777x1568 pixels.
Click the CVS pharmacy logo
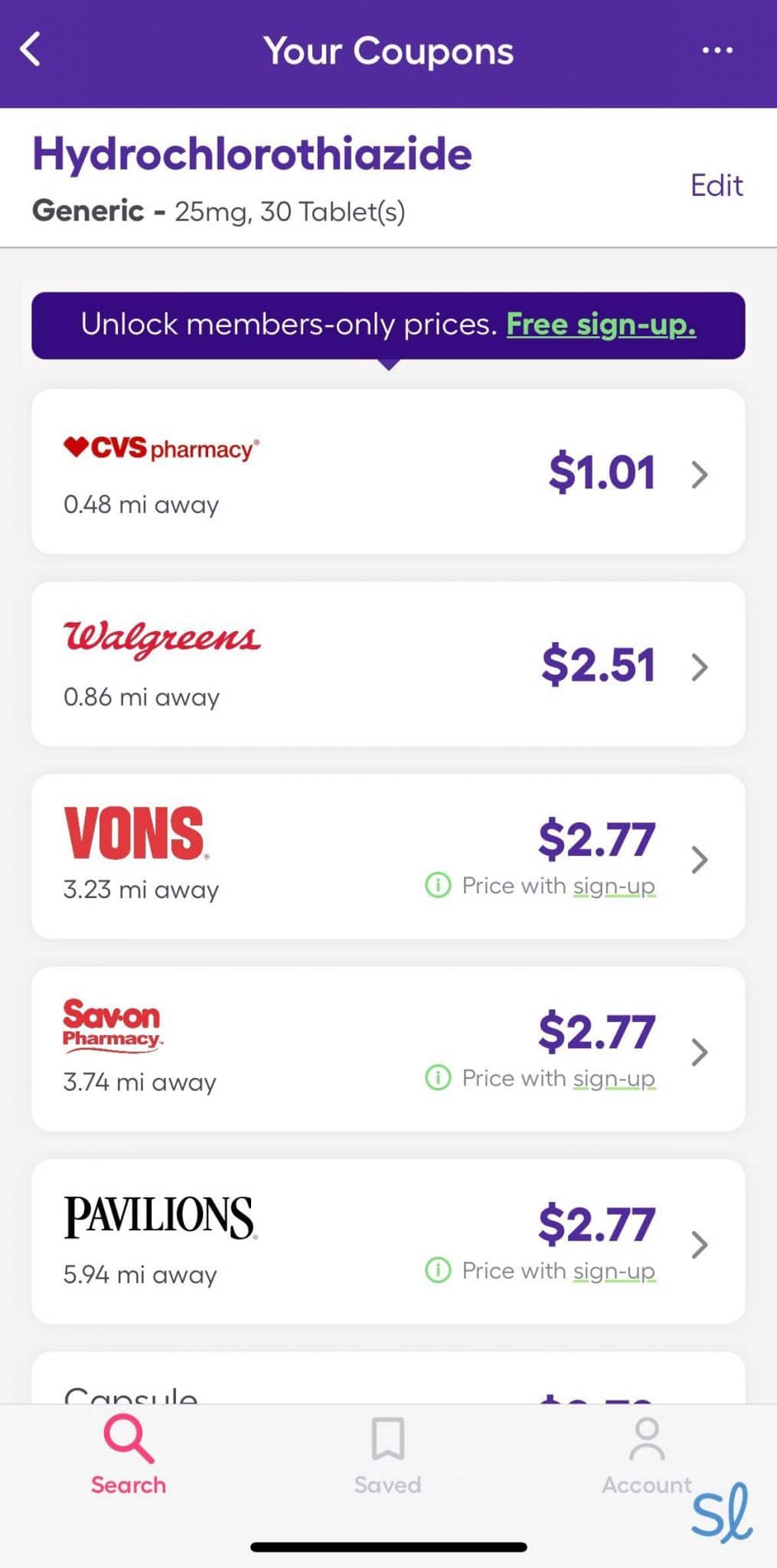click(x=162, y=448)
